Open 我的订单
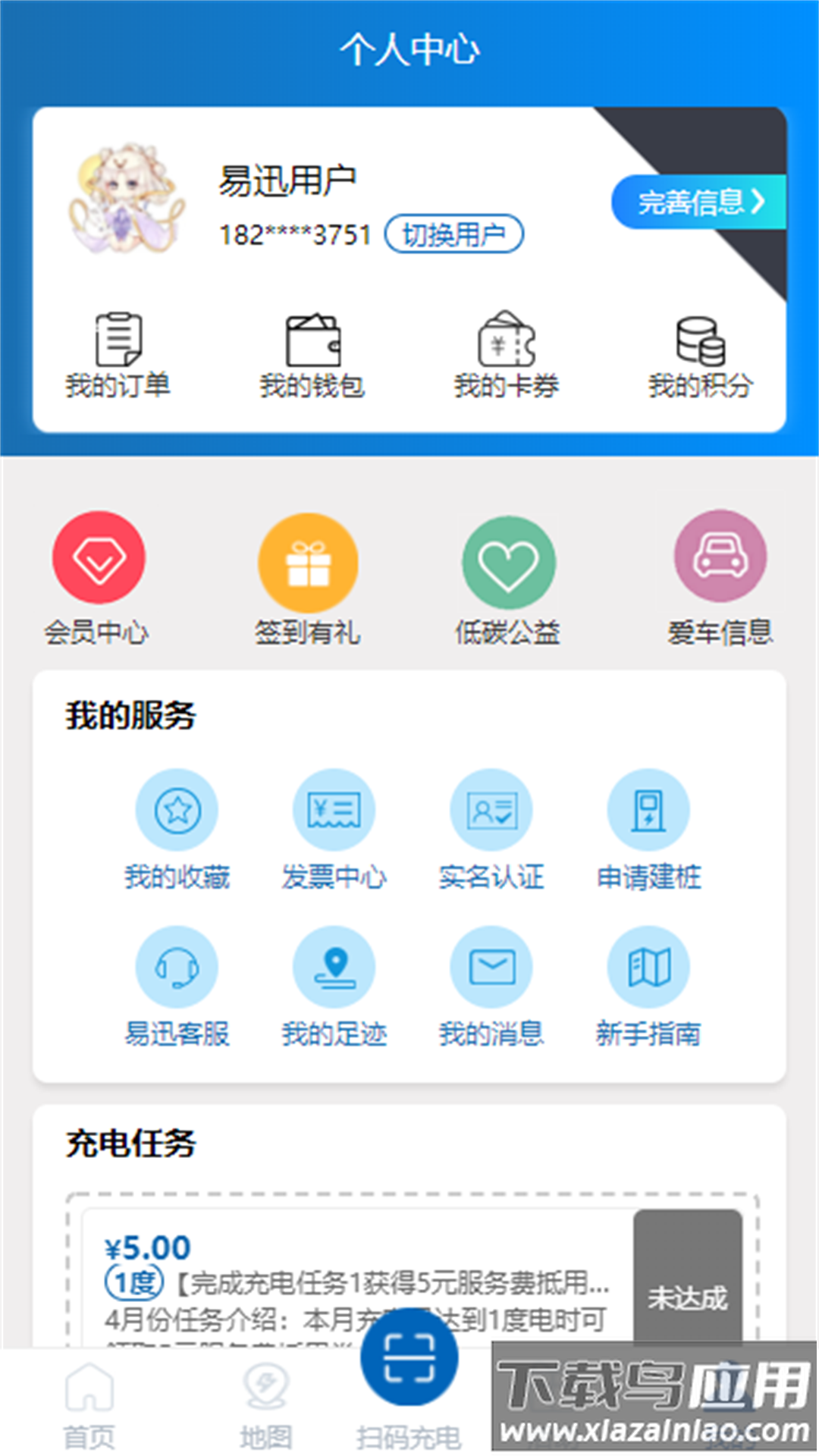The height and width of the screenshot is (1456, 819). (x=118, y=355)
